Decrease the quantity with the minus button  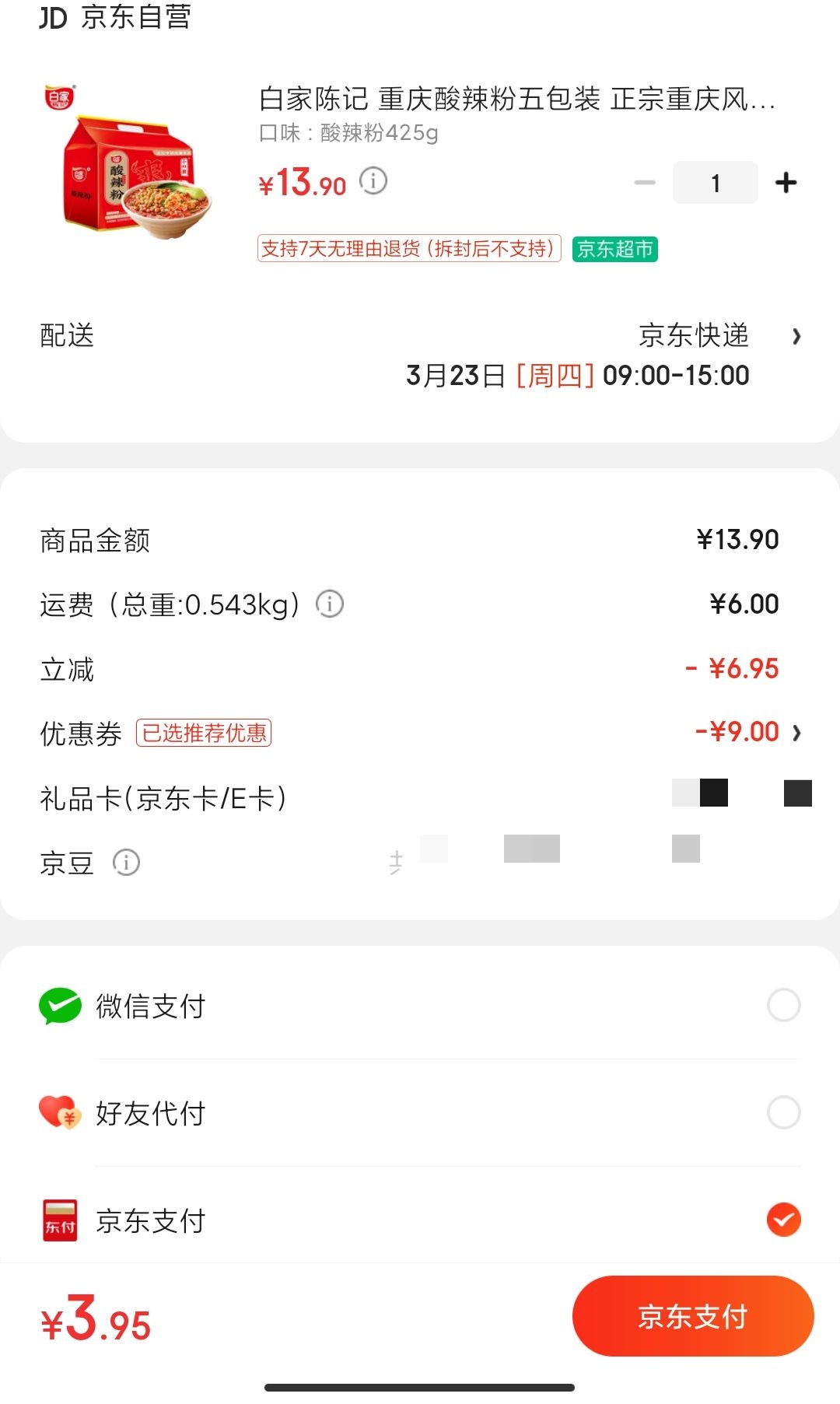tap(645, 183)
